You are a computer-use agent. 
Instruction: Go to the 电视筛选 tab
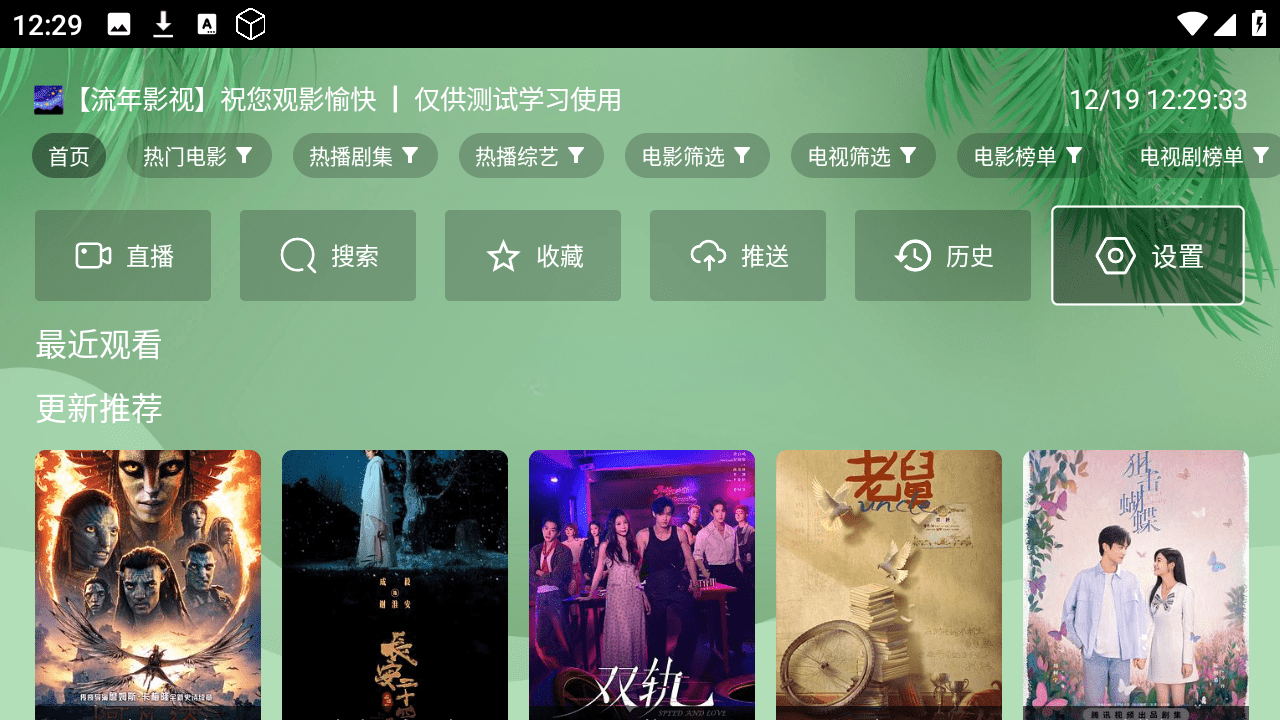(x=862, y=156)
